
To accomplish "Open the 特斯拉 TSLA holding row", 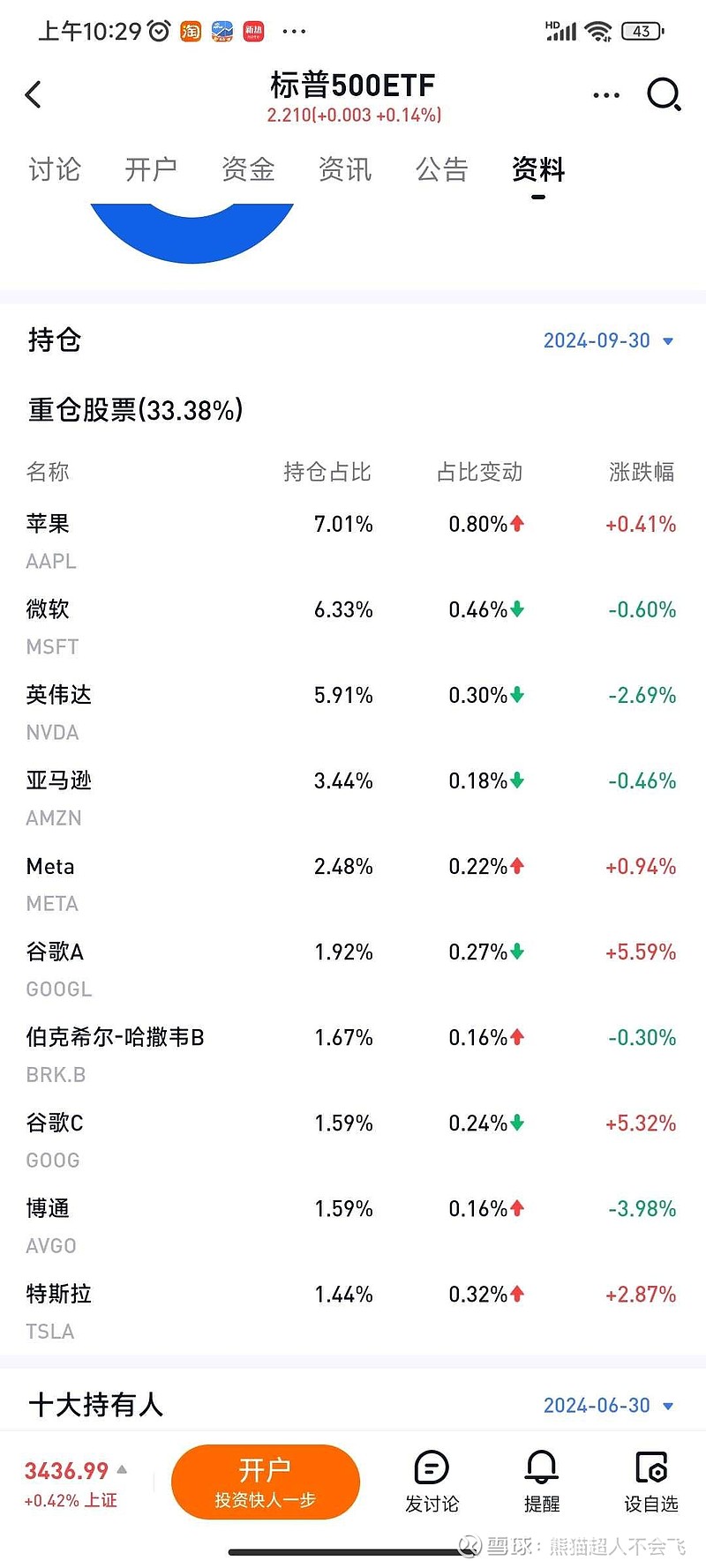I will 353,1311.
